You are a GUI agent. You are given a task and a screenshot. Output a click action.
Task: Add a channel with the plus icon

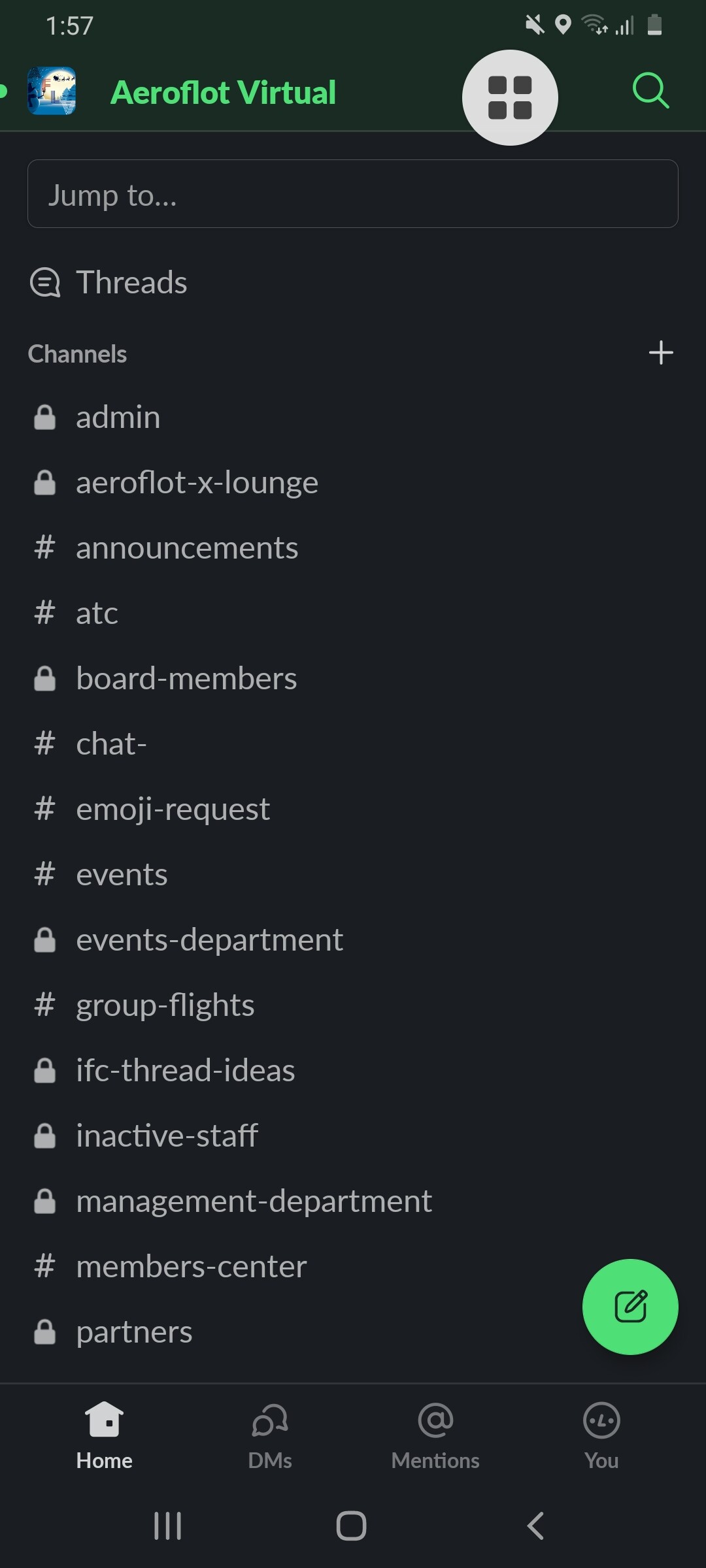coord(661,353)
